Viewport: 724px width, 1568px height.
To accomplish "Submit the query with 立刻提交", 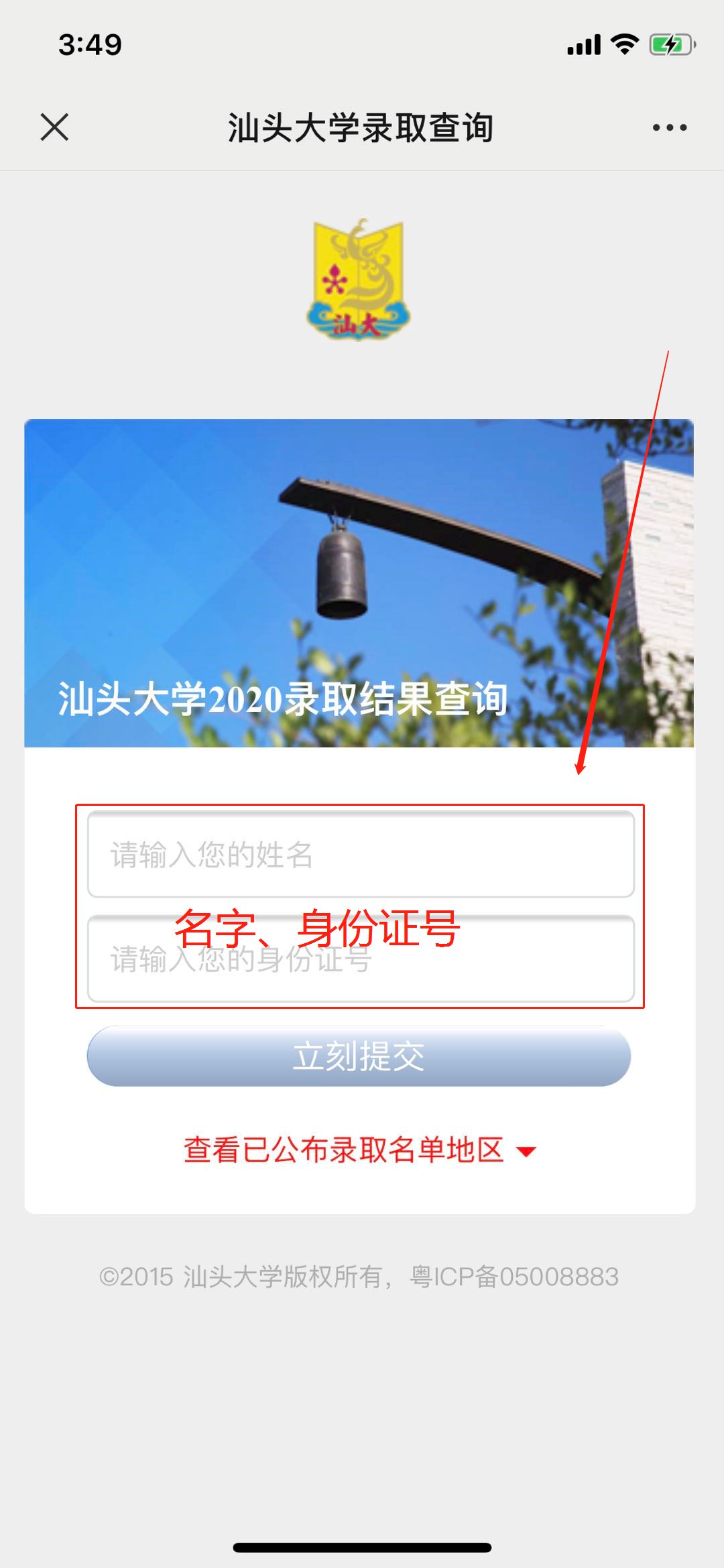I will tap(359, 1057).
